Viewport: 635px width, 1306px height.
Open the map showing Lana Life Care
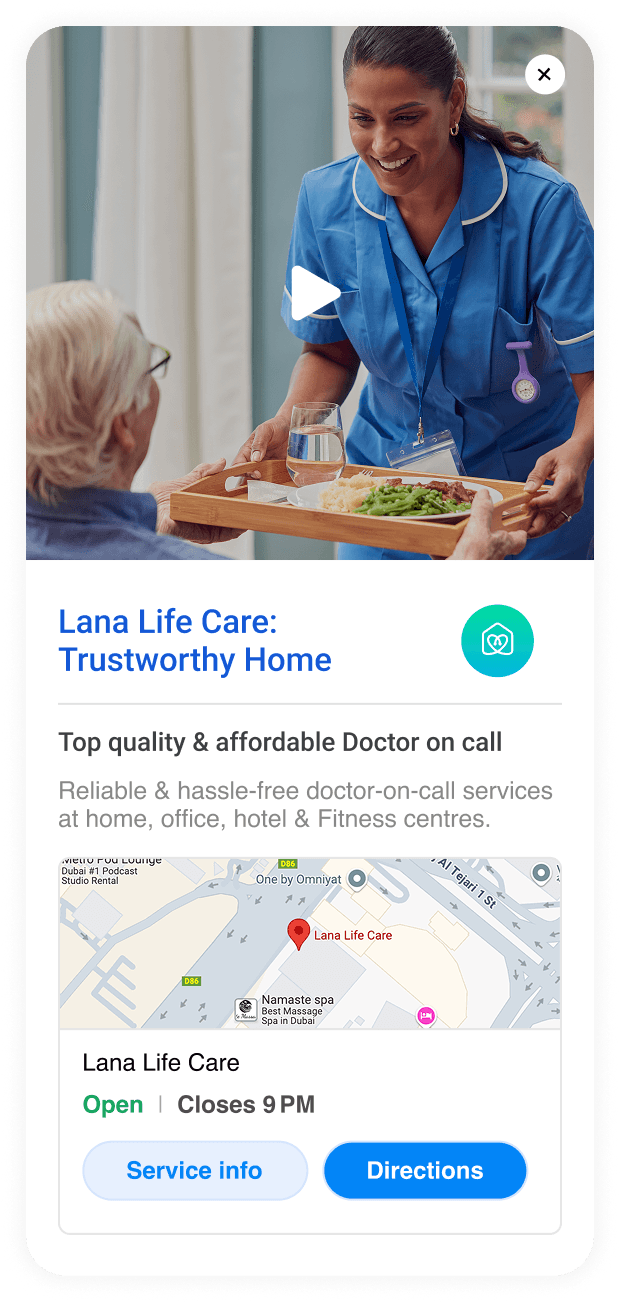point(310,943)
